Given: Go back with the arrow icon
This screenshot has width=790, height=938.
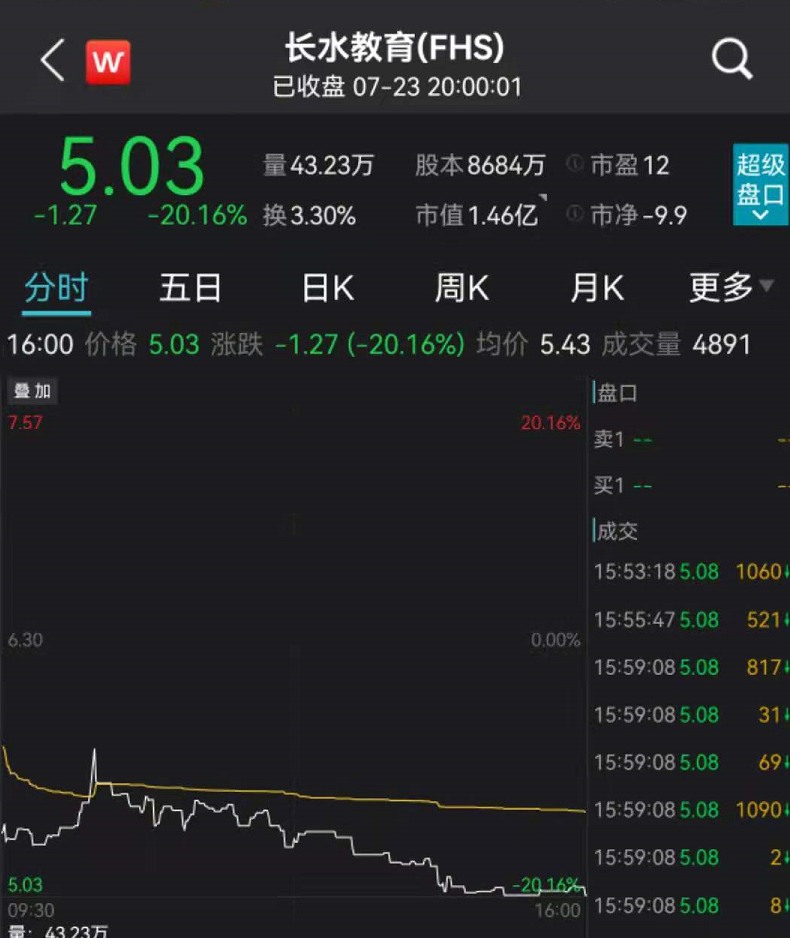Looking at the screenshot, I should (x=52, y=62).
